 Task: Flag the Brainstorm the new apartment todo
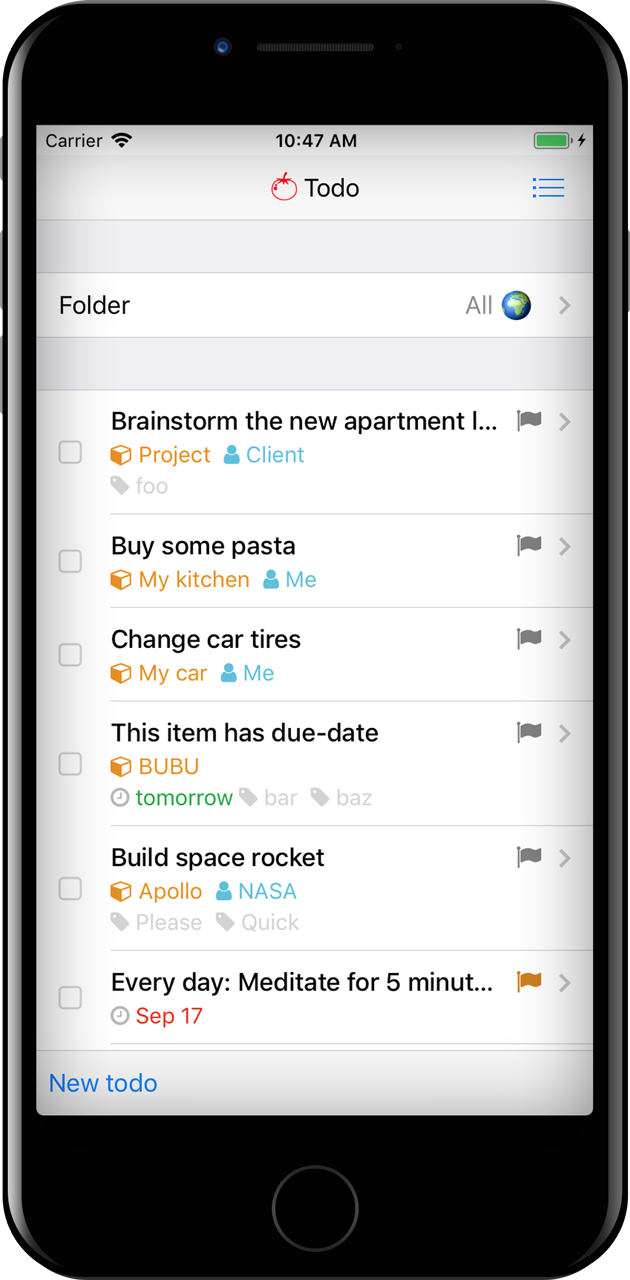coord(529,421)
